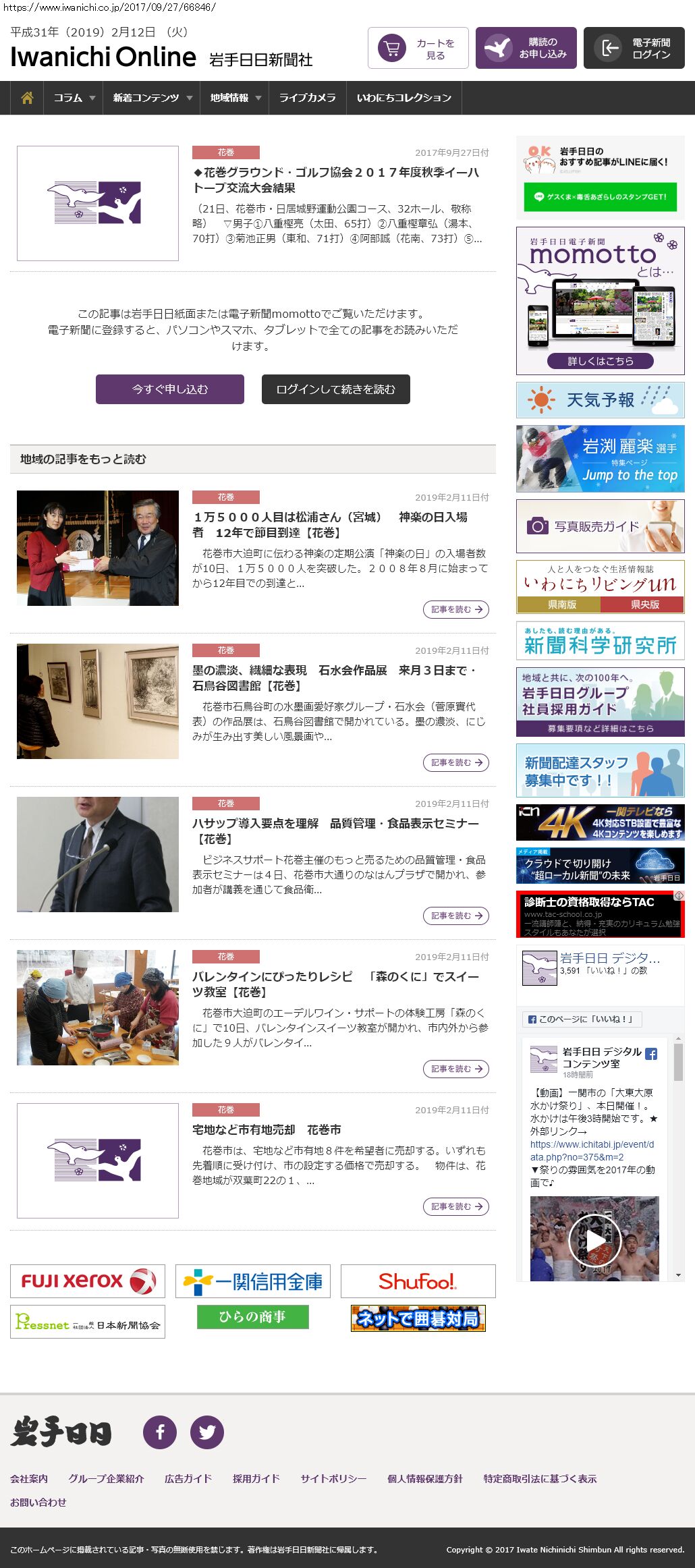Open the 天気予報 weather banner
695x1568 pixels.
600,400
